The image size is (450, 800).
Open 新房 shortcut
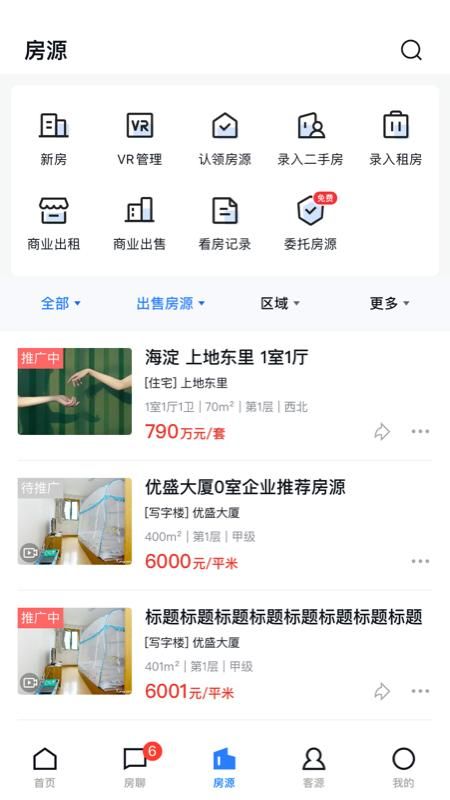click(x=54, y=138)
